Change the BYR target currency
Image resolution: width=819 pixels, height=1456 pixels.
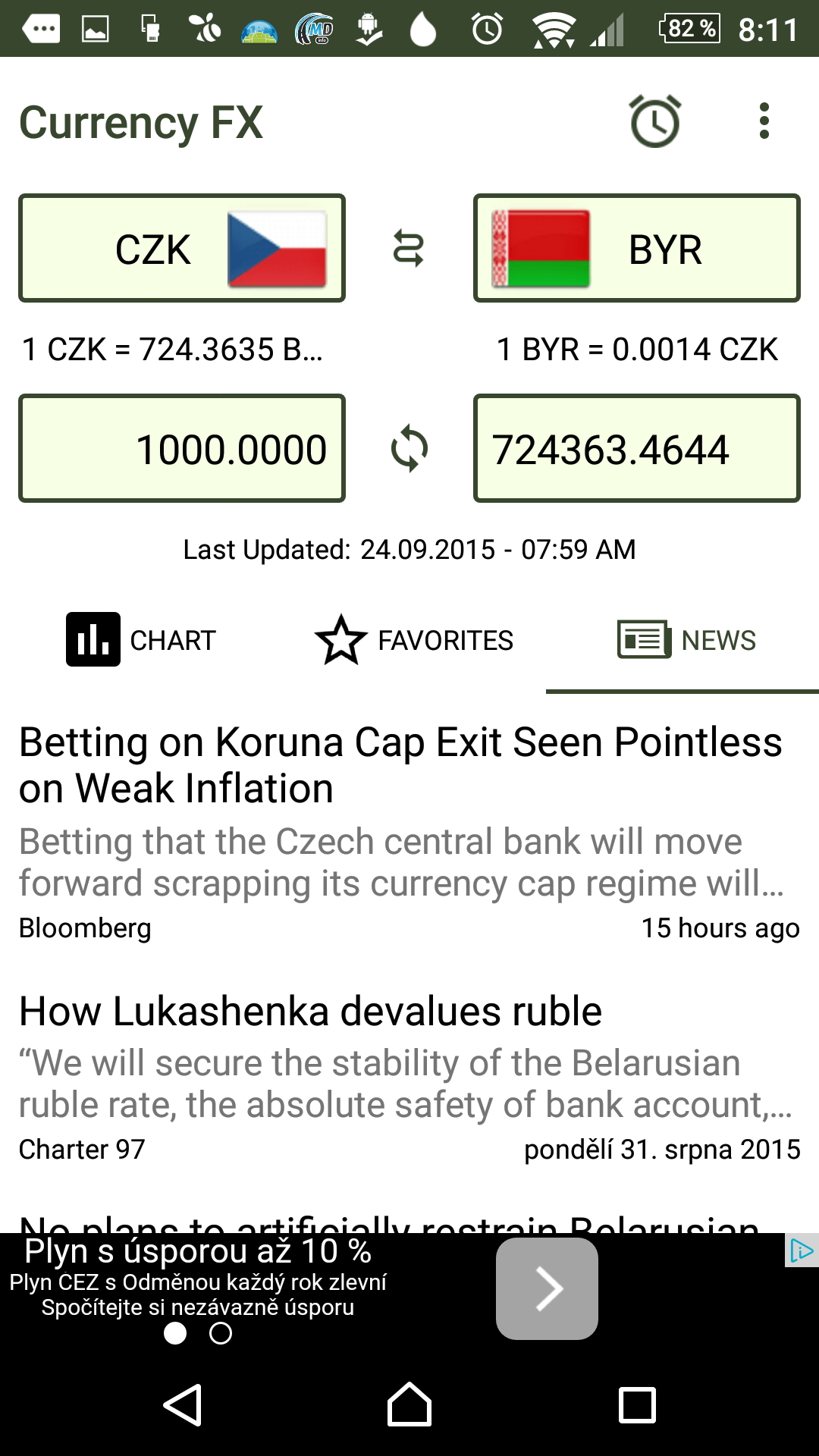tap(637, 248)
